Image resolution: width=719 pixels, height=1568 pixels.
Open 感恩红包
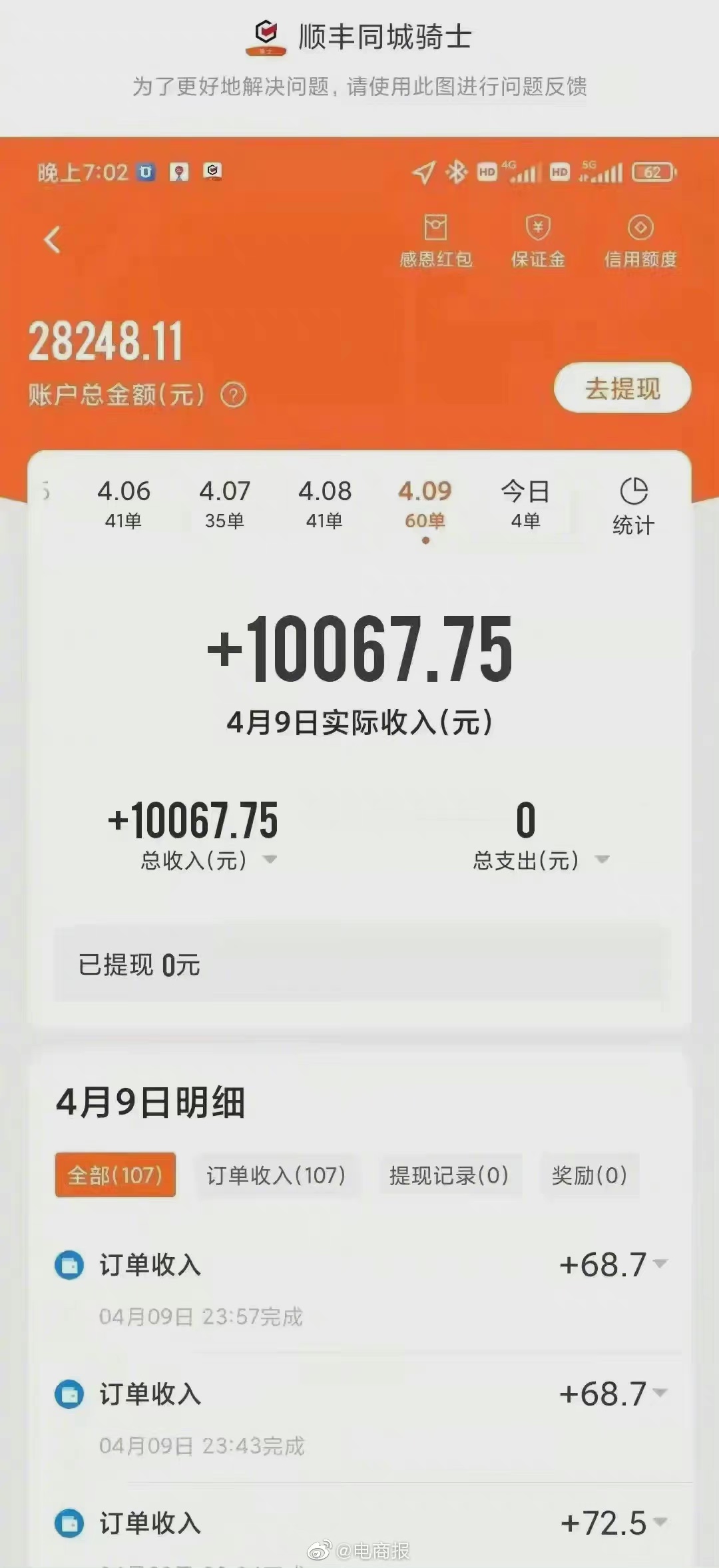pos(435,240)
